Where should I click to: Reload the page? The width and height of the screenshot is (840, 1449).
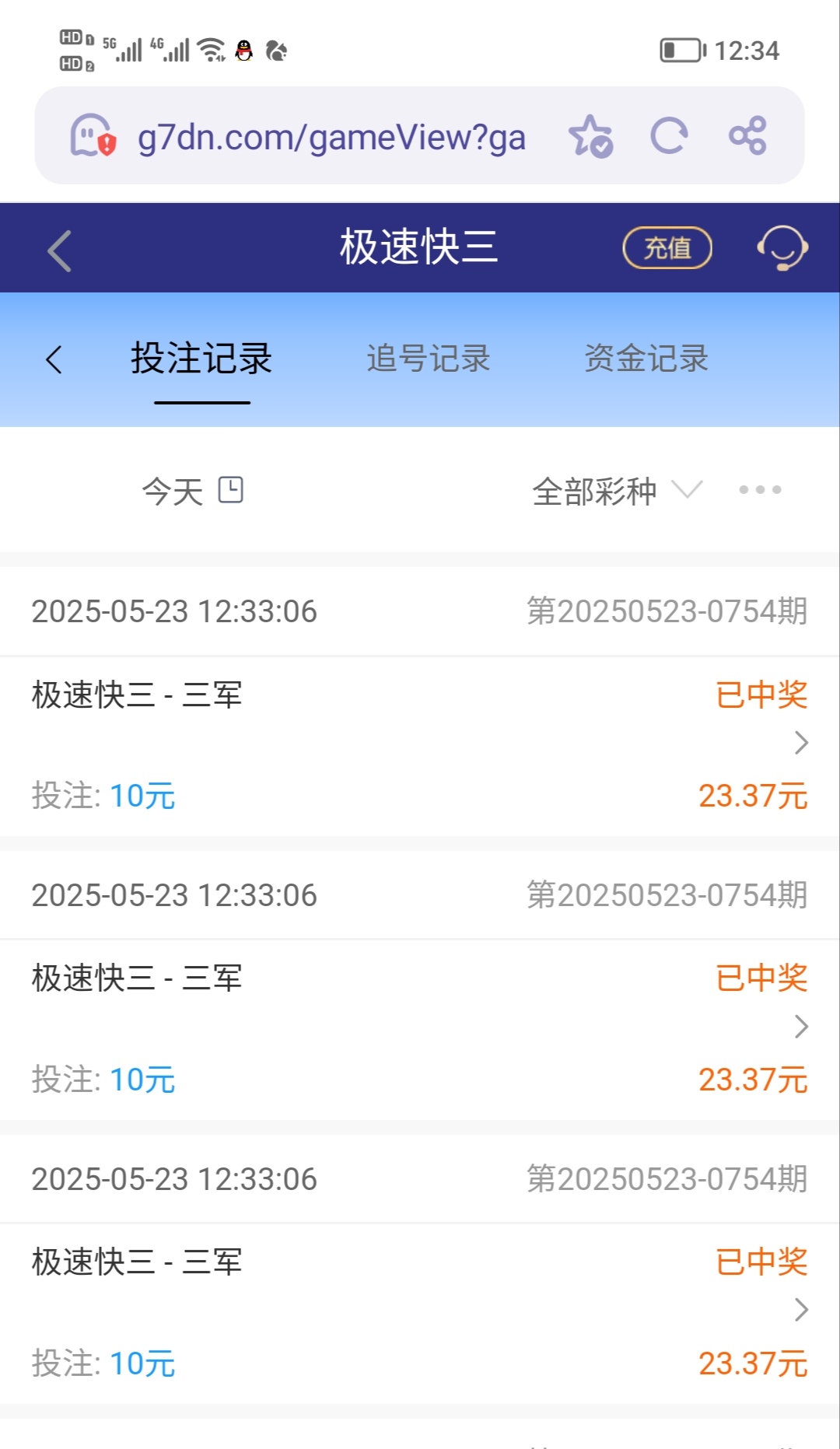pyautogui.click(x=669, y=136)
